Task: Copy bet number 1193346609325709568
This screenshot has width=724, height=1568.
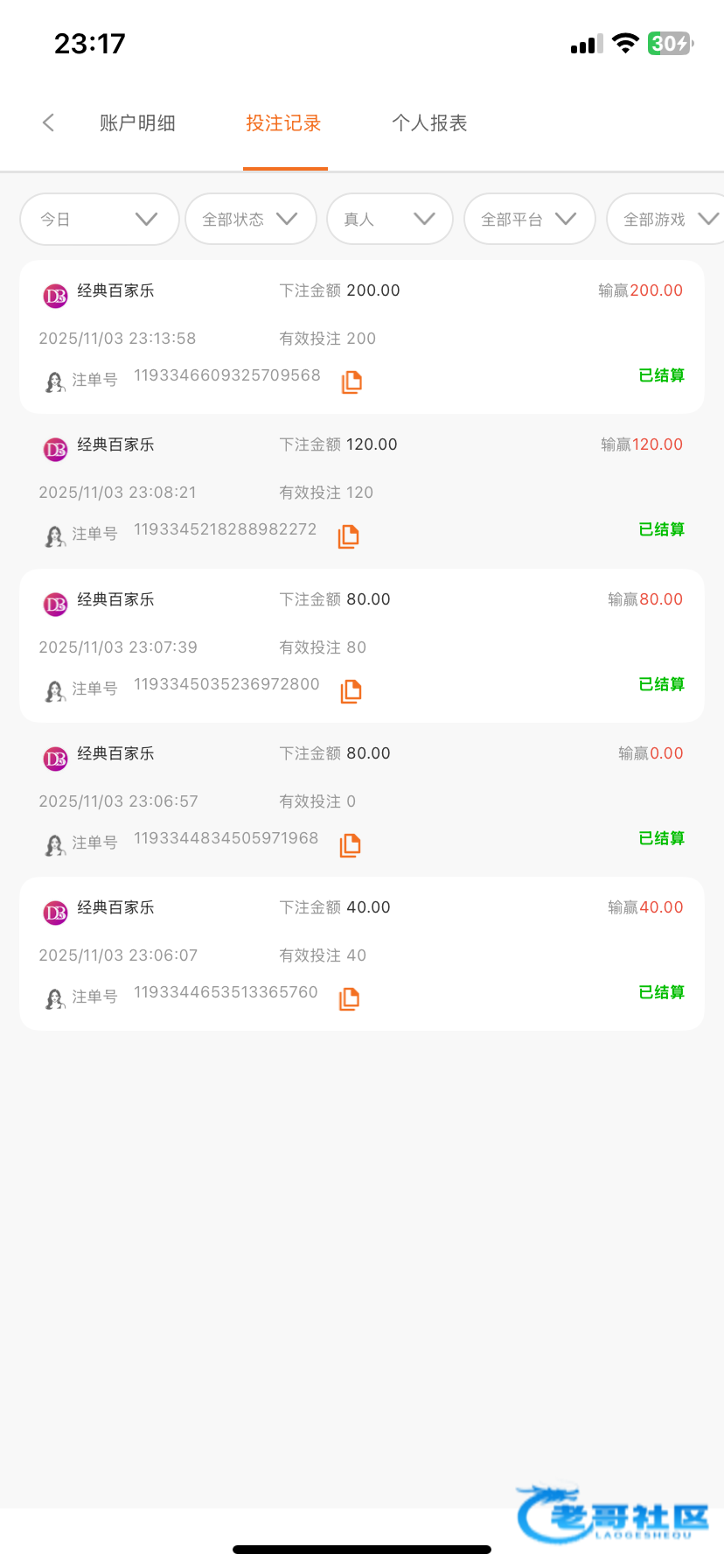Action: [352, 381]
